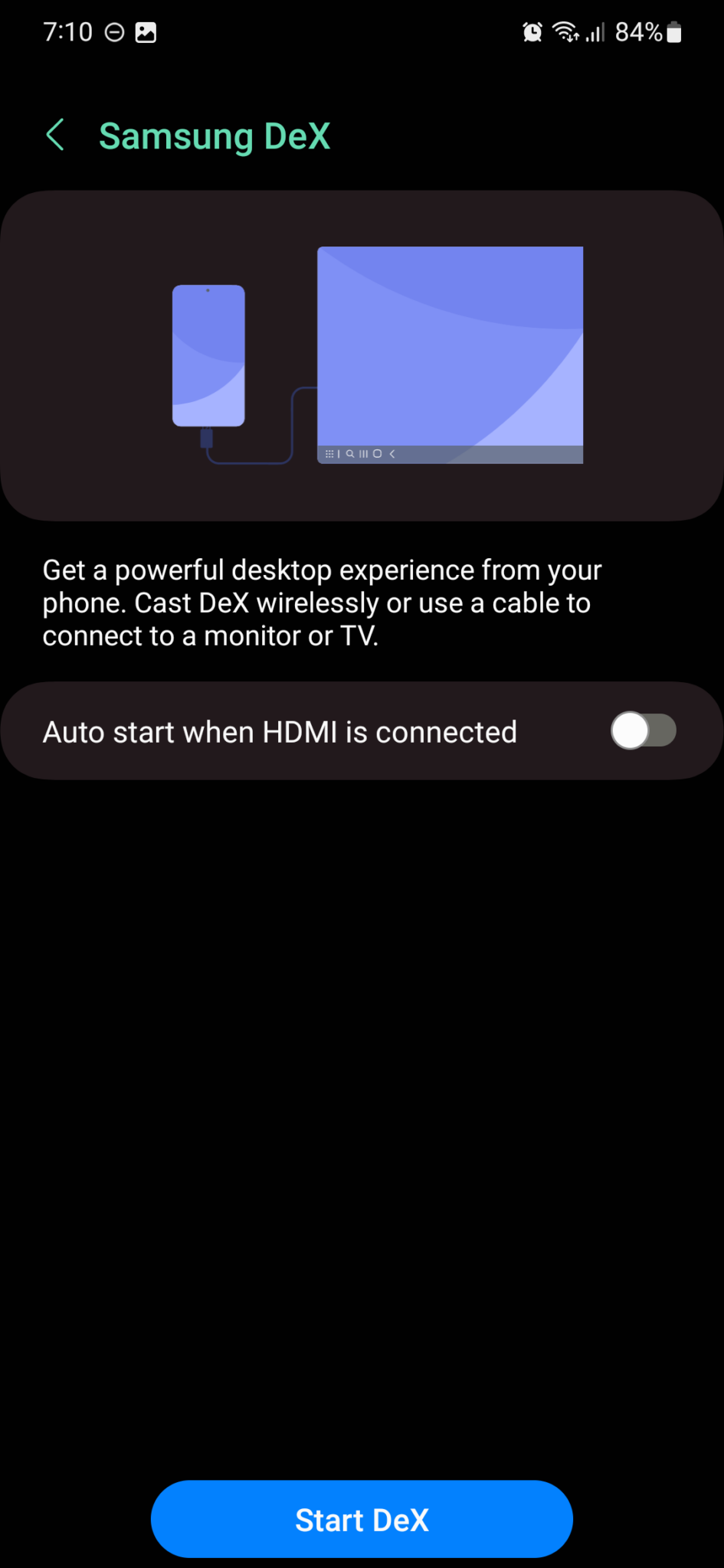This screenshot has width=724, height=1568.
Task: Tap the Wi-Fi icon in the status bar
Action: pos(565,31)
